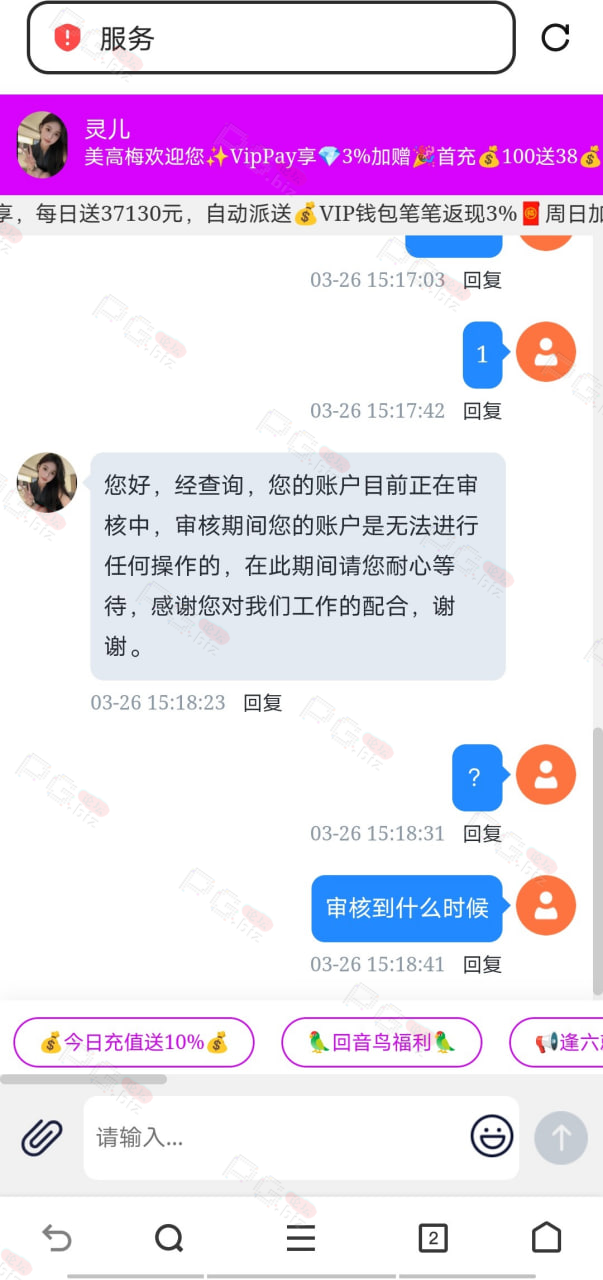The height and width of the screenshot is (1280, 603).
Task: Reload the page with refresh icon
Action: point(555,38)
